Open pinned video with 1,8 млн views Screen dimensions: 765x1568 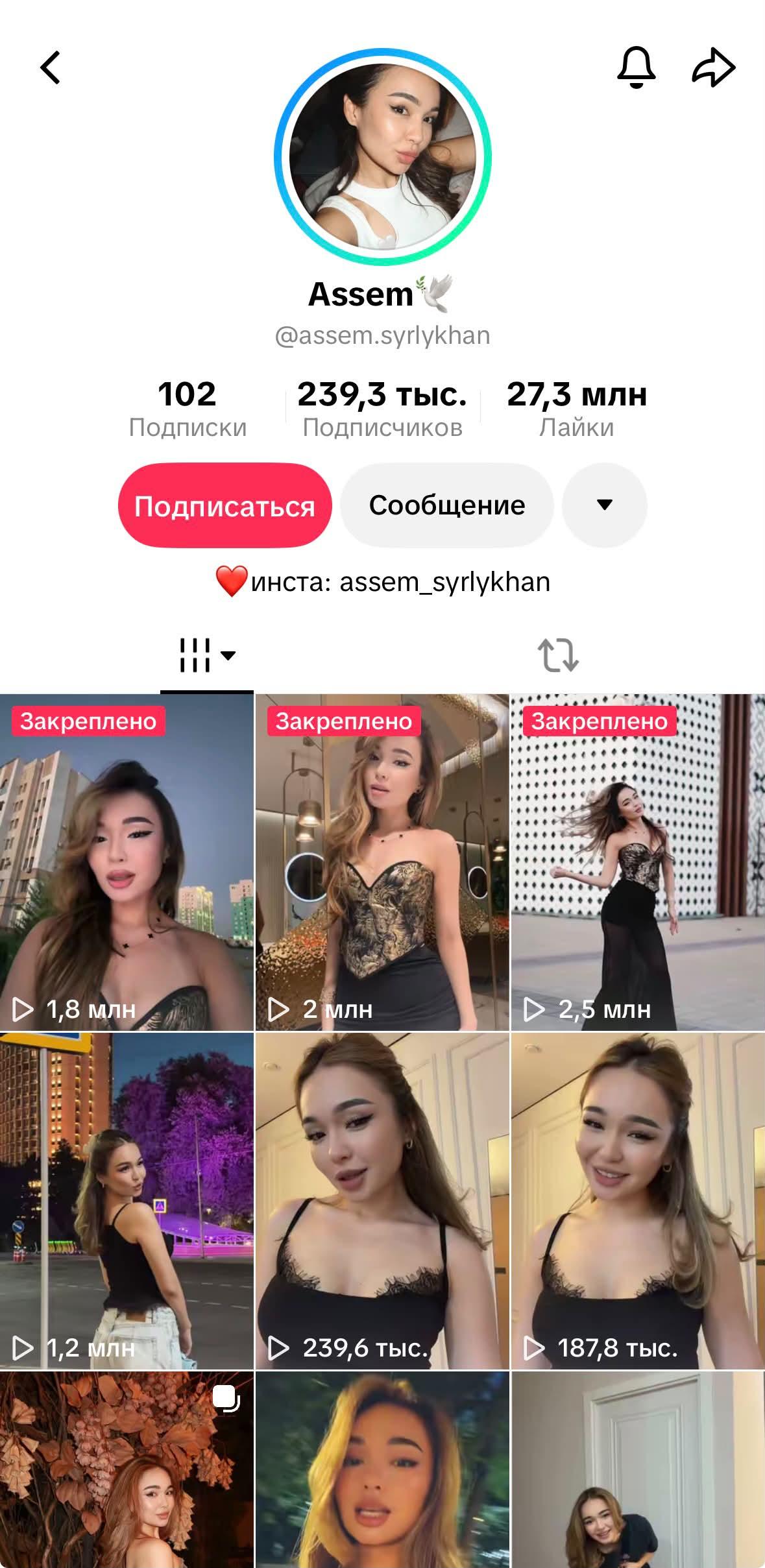[127, 862]
